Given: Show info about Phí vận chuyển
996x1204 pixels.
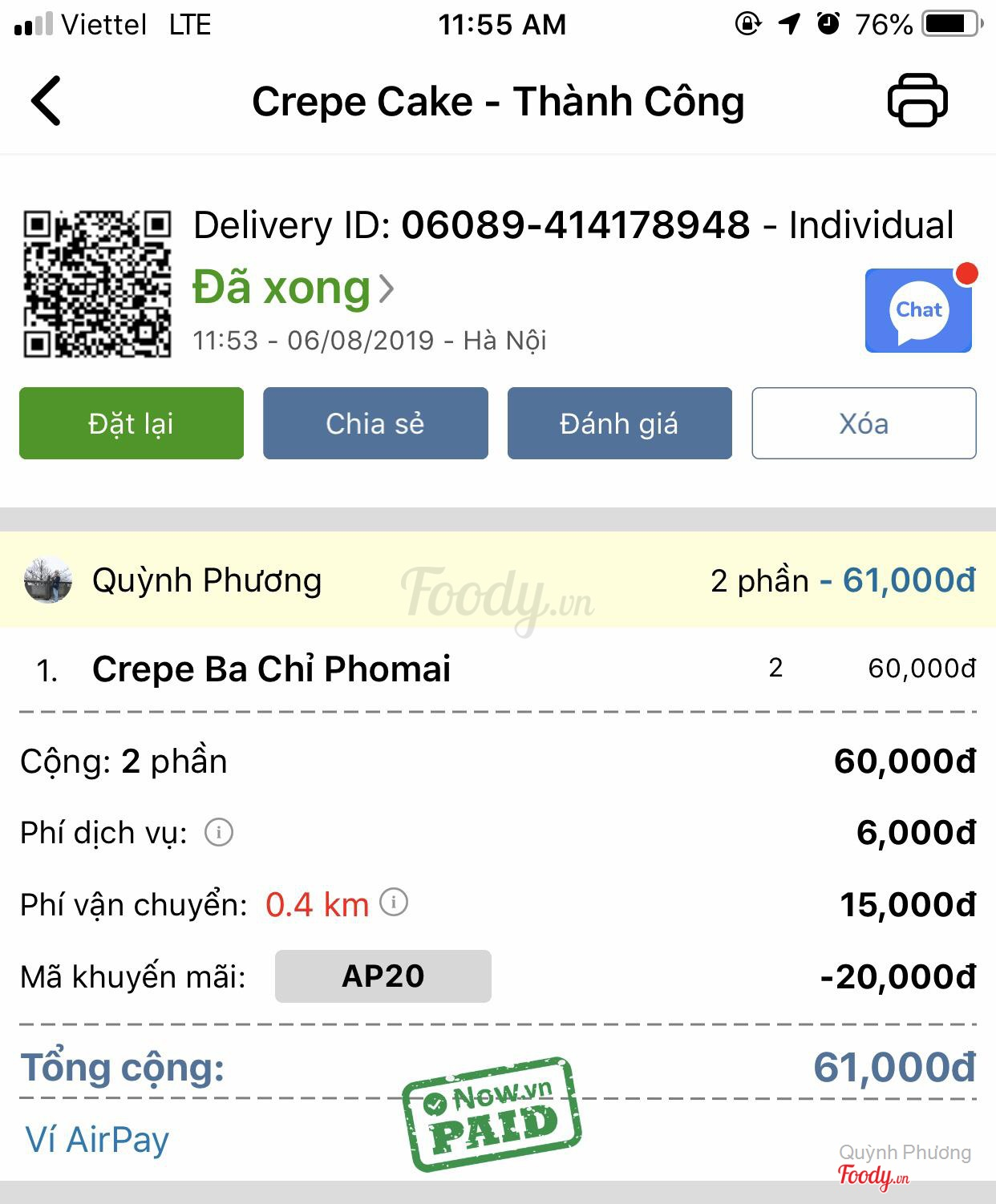Looking at the screenshot, I should 394,903.
